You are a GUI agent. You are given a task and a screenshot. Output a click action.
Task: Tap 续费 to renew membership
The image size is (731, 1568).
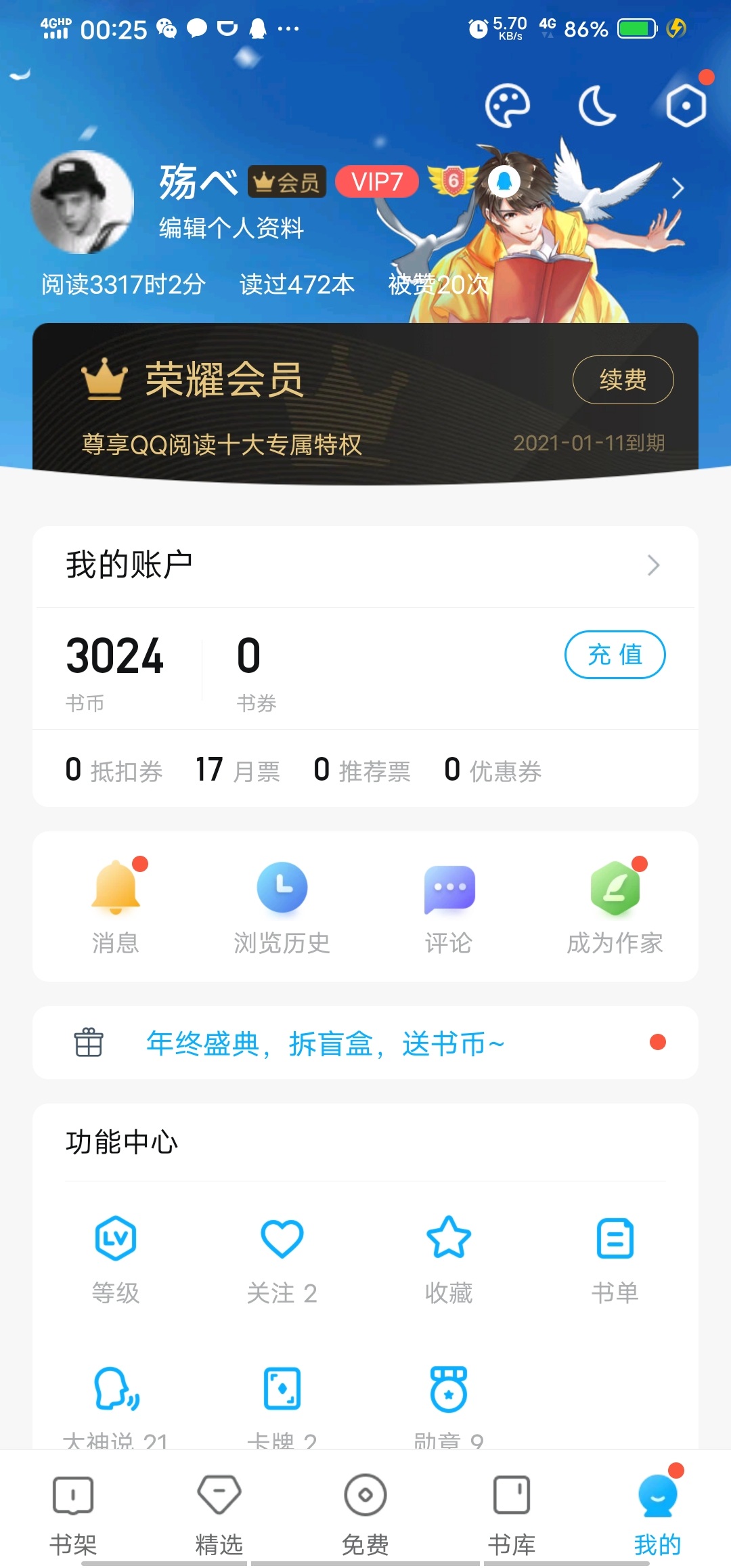pyautogui.click(x=623, y=380)
